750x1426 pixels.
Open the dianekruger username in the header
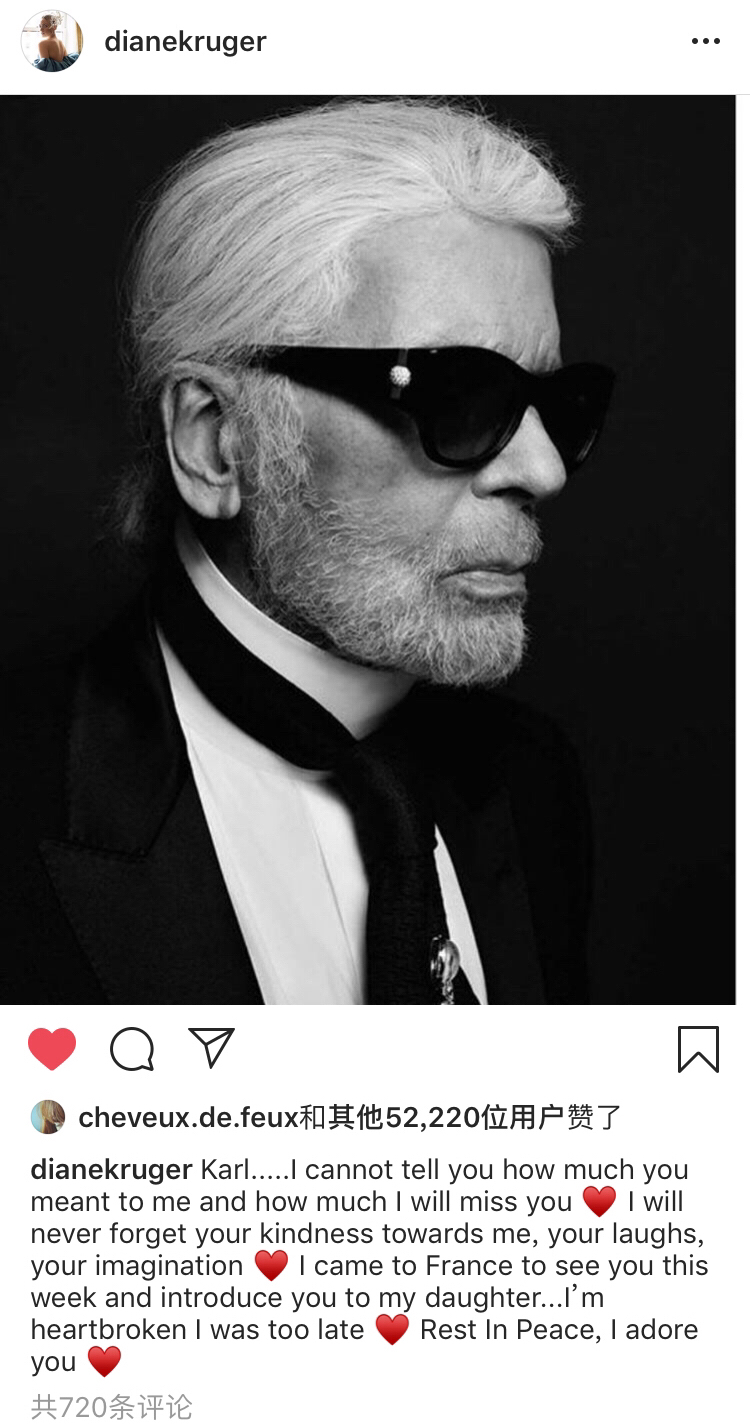[185, 42]
